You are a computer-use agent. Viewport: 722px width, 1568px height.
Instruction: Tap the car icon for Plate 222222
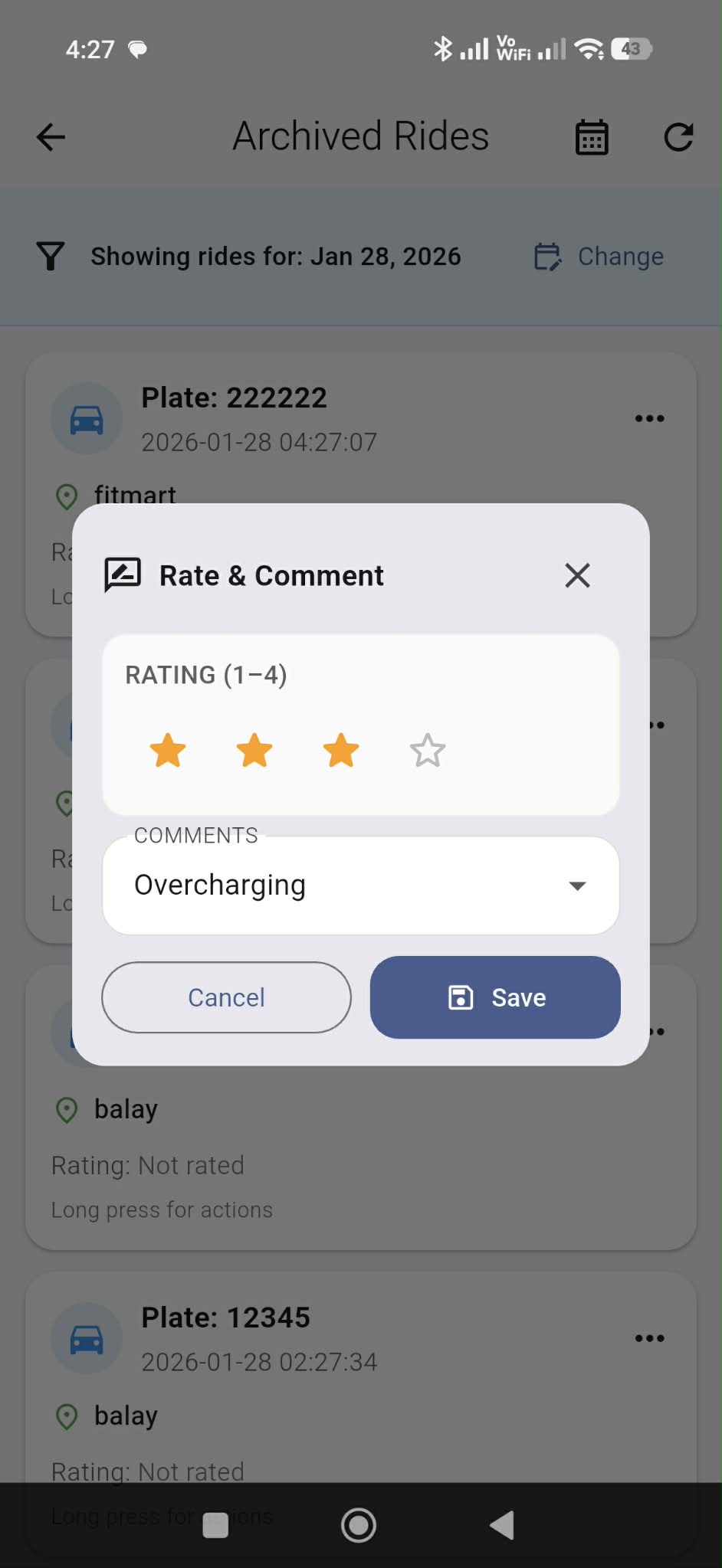pos(86,418)
